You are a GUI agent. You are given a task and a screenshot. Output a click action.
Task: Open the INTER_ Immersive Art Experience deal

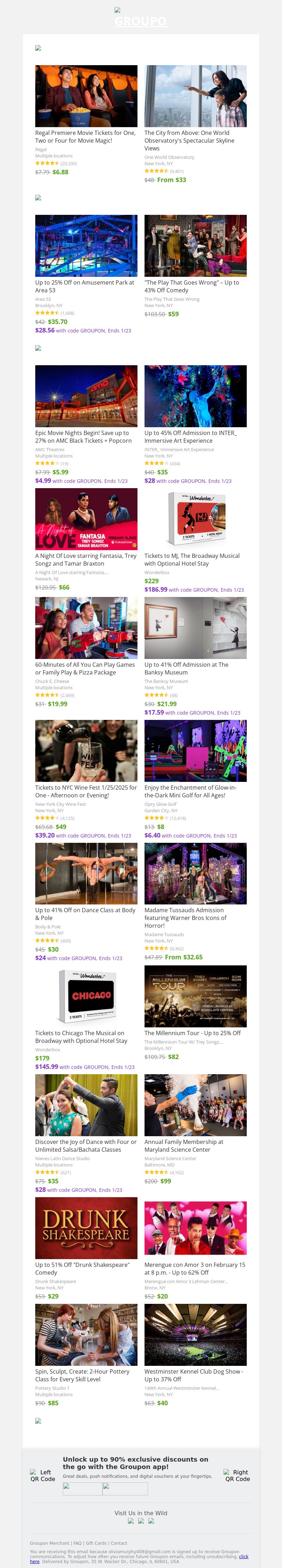(195, 436)
